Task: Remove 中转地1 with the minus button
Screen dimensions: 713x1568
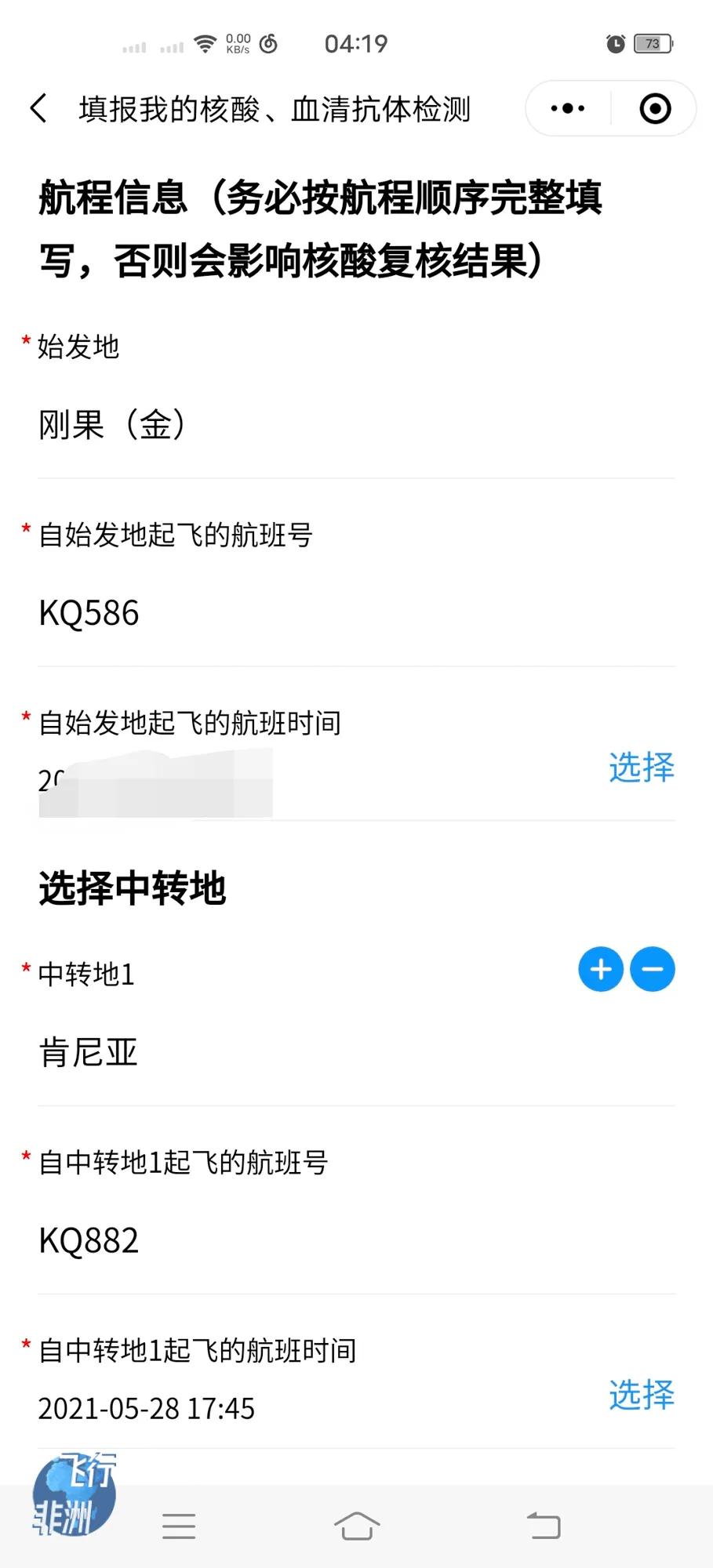Action: (652, 970)
